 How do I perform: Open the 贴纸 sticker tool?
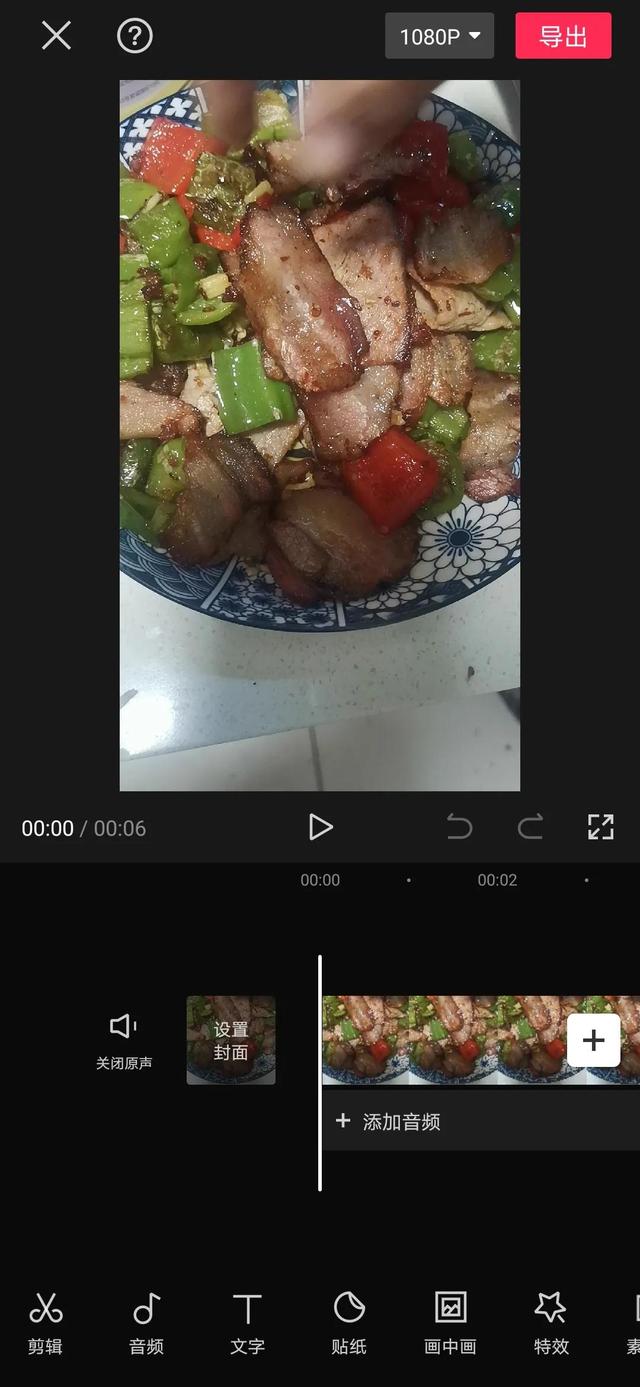coord(349,1324)
